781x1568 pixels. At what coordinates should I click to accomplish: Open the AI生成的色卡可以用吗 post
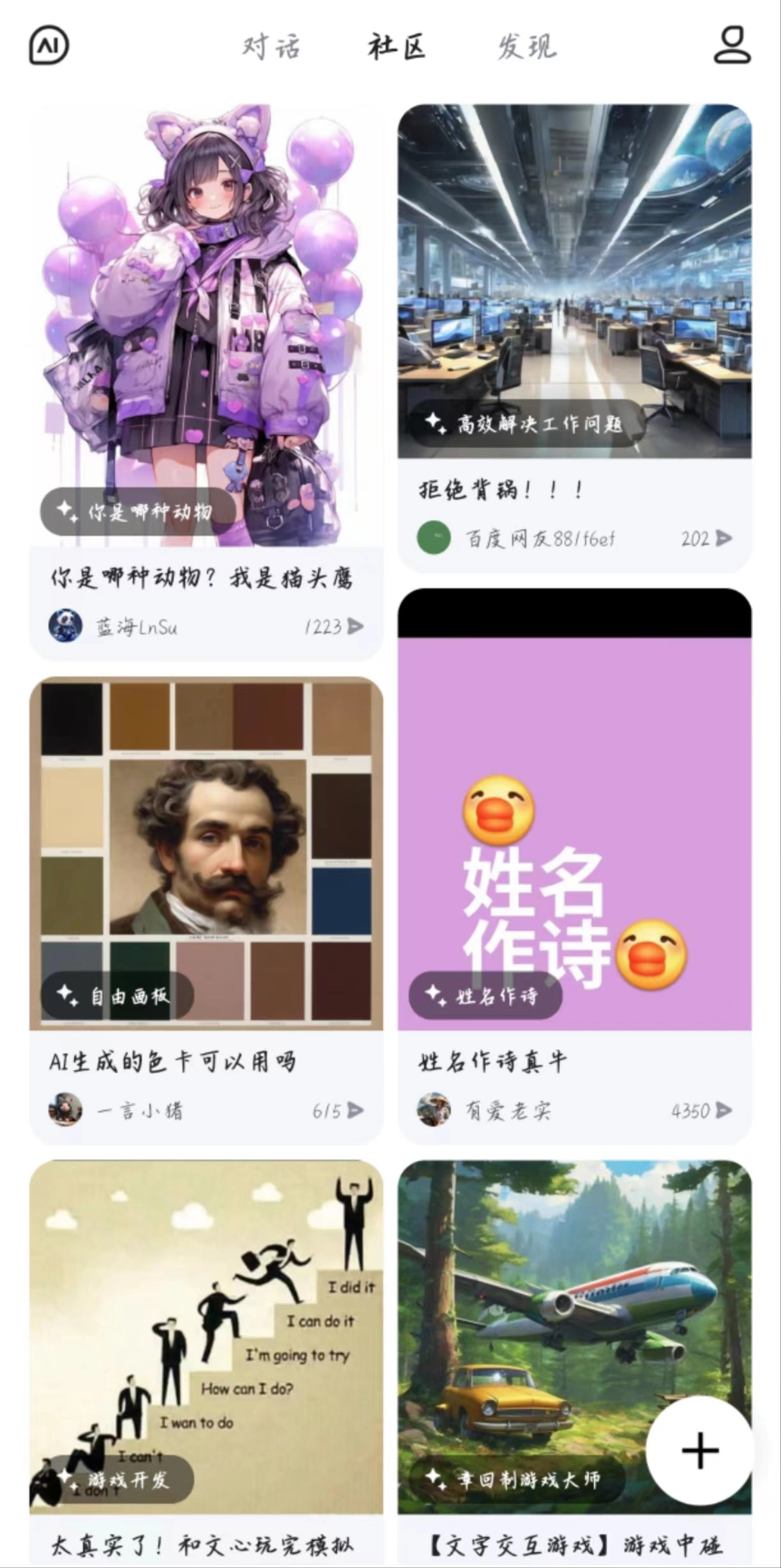pyautogui.click(x=172, y=1062)
